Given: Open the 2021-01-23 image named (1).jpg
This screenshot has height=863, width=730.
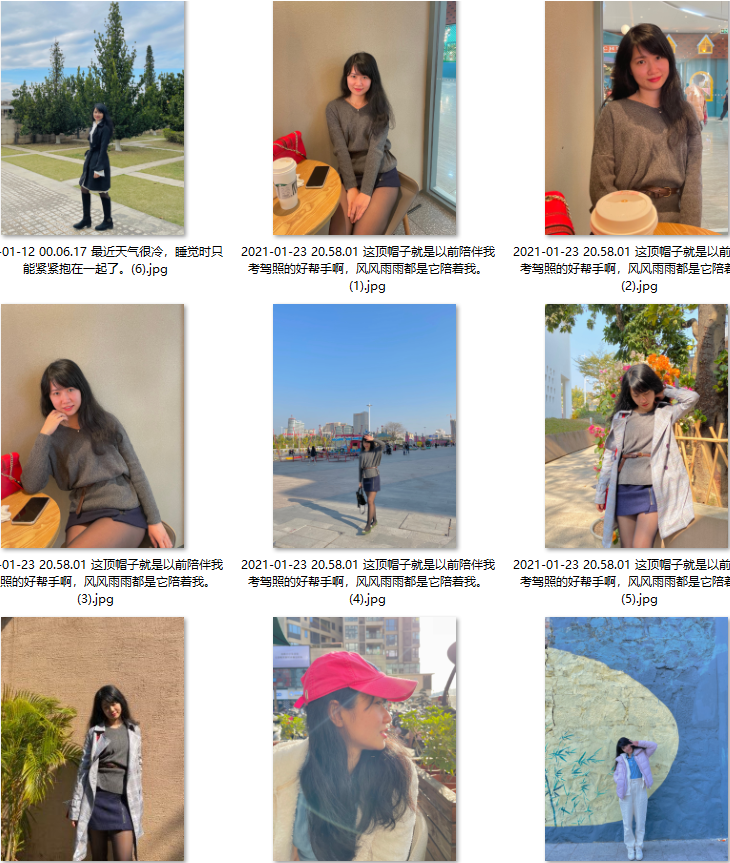Looking at the screenshot, I should coord(365,118).
